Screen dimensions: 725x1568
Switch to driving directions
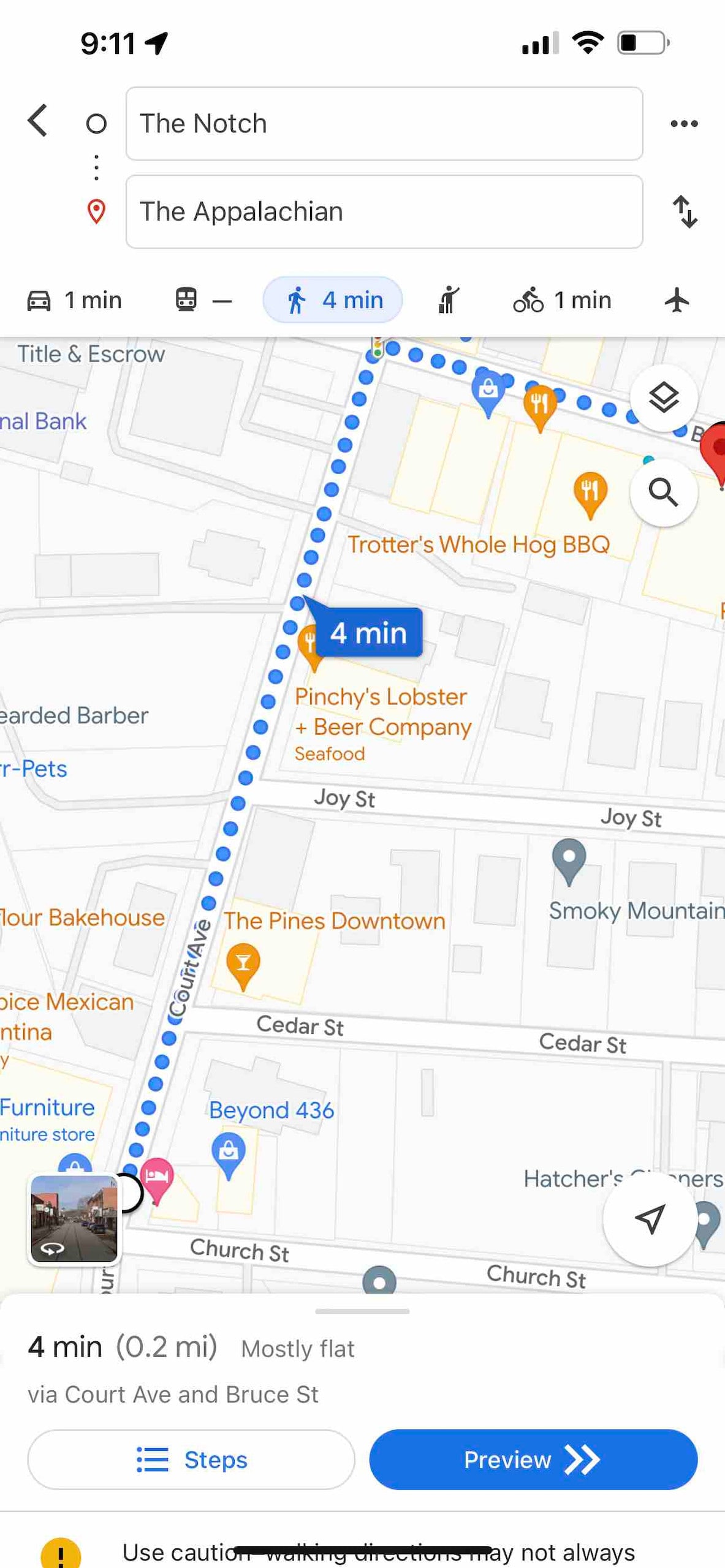(x=75, y=300)
